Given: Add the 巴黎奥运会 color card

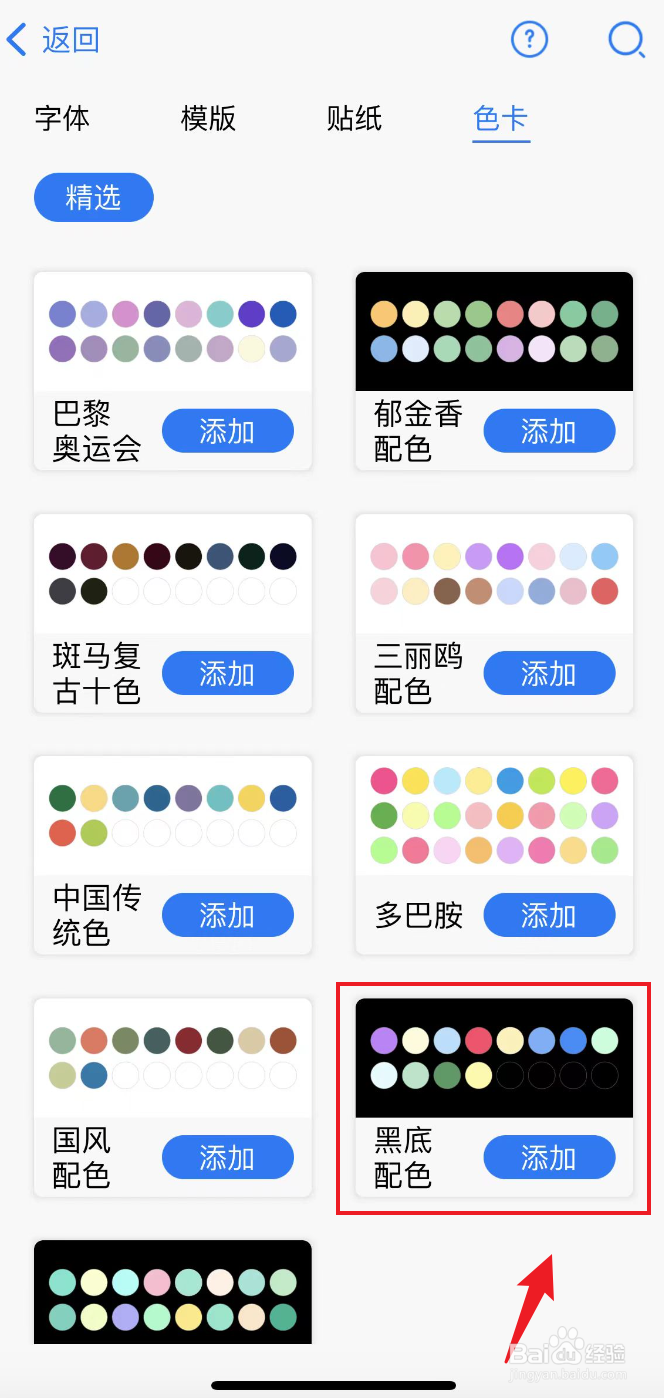Looking at the screenshot, I should pyautogui.click(x=228, y=431).
